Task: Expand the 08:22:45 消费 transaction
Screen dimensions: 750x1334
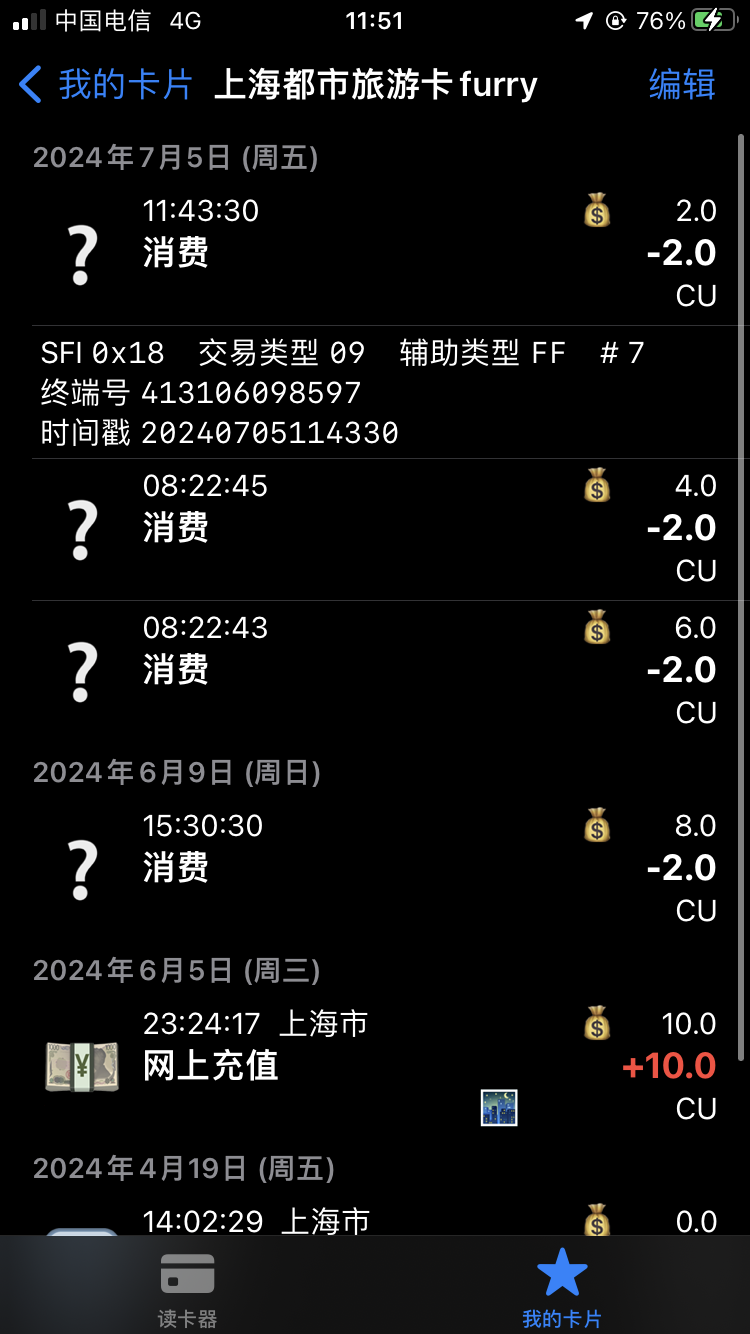Action: 375,528
